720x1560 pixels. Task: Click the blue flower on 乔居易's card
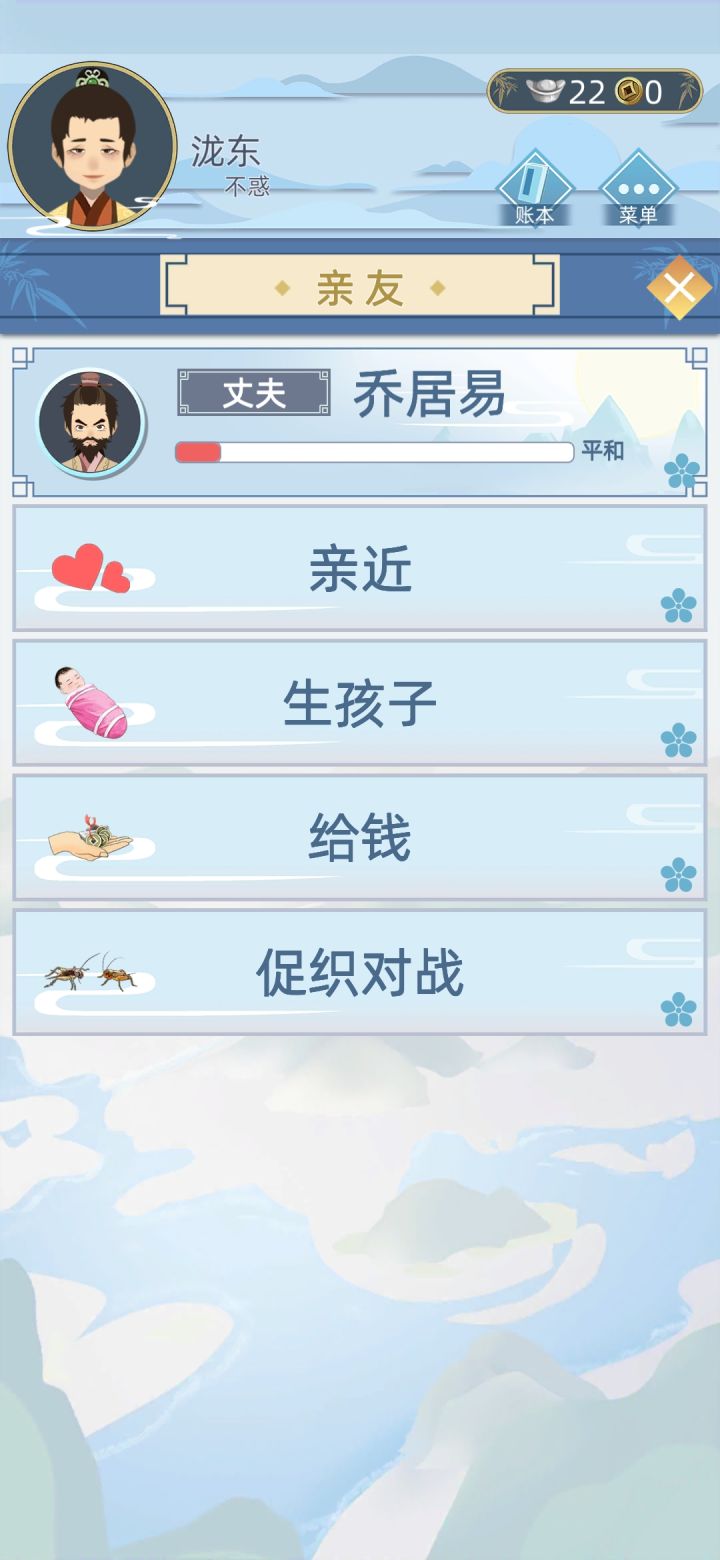point(682,467)
